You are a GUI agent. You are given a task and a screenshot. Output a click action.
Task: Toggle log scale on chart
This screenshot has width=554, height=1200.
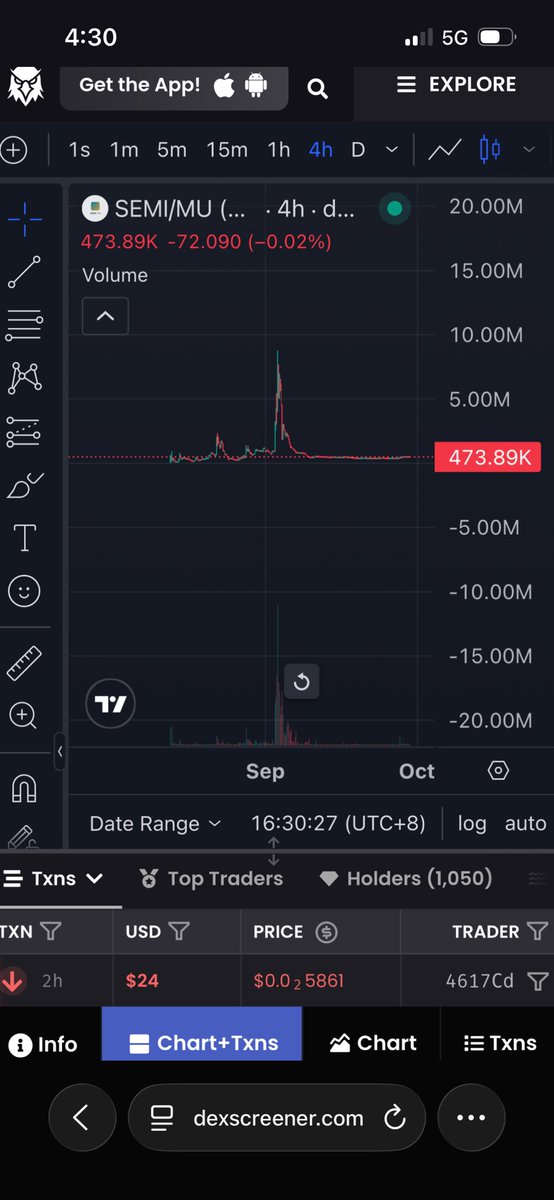[x=472, y=824]
